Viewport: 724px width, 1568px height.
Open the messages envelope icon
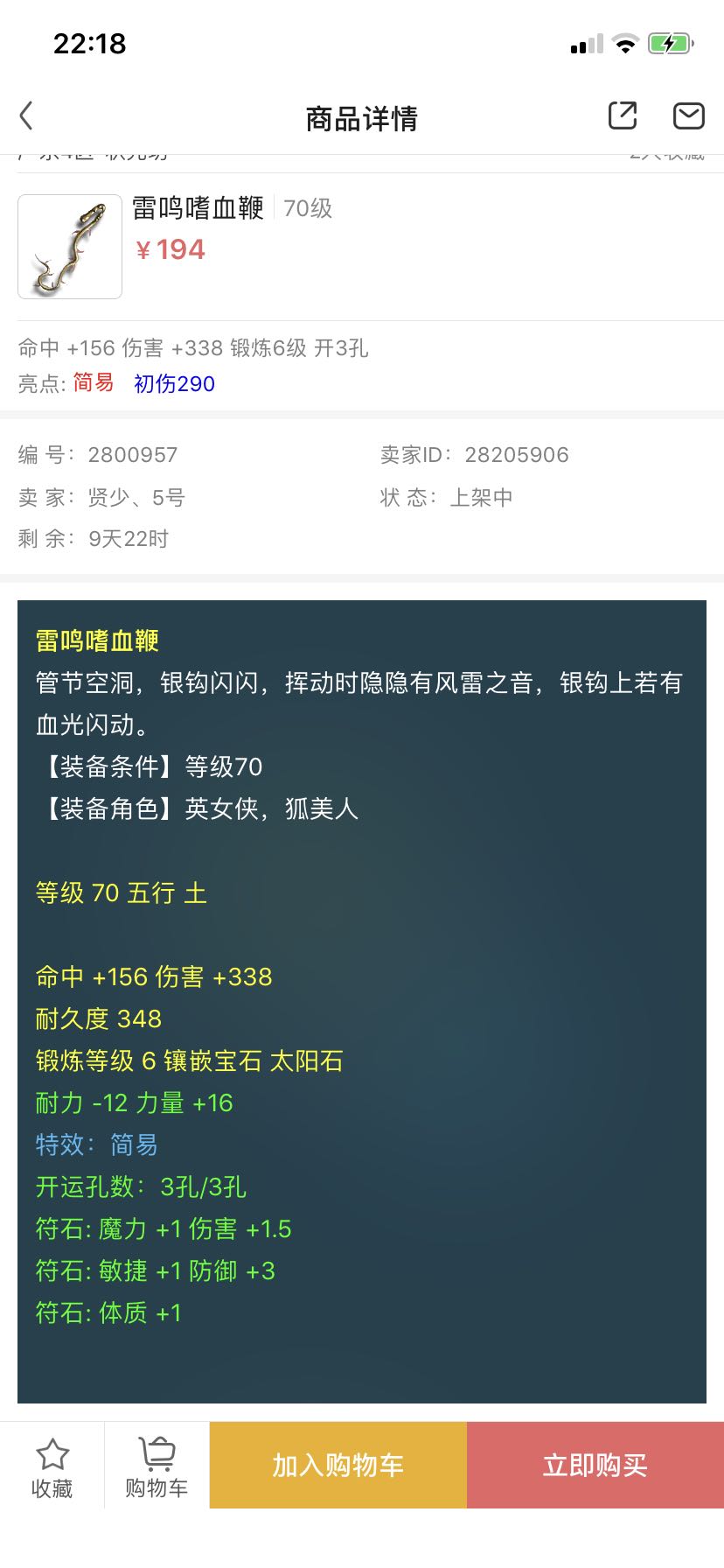coord(689,115)
